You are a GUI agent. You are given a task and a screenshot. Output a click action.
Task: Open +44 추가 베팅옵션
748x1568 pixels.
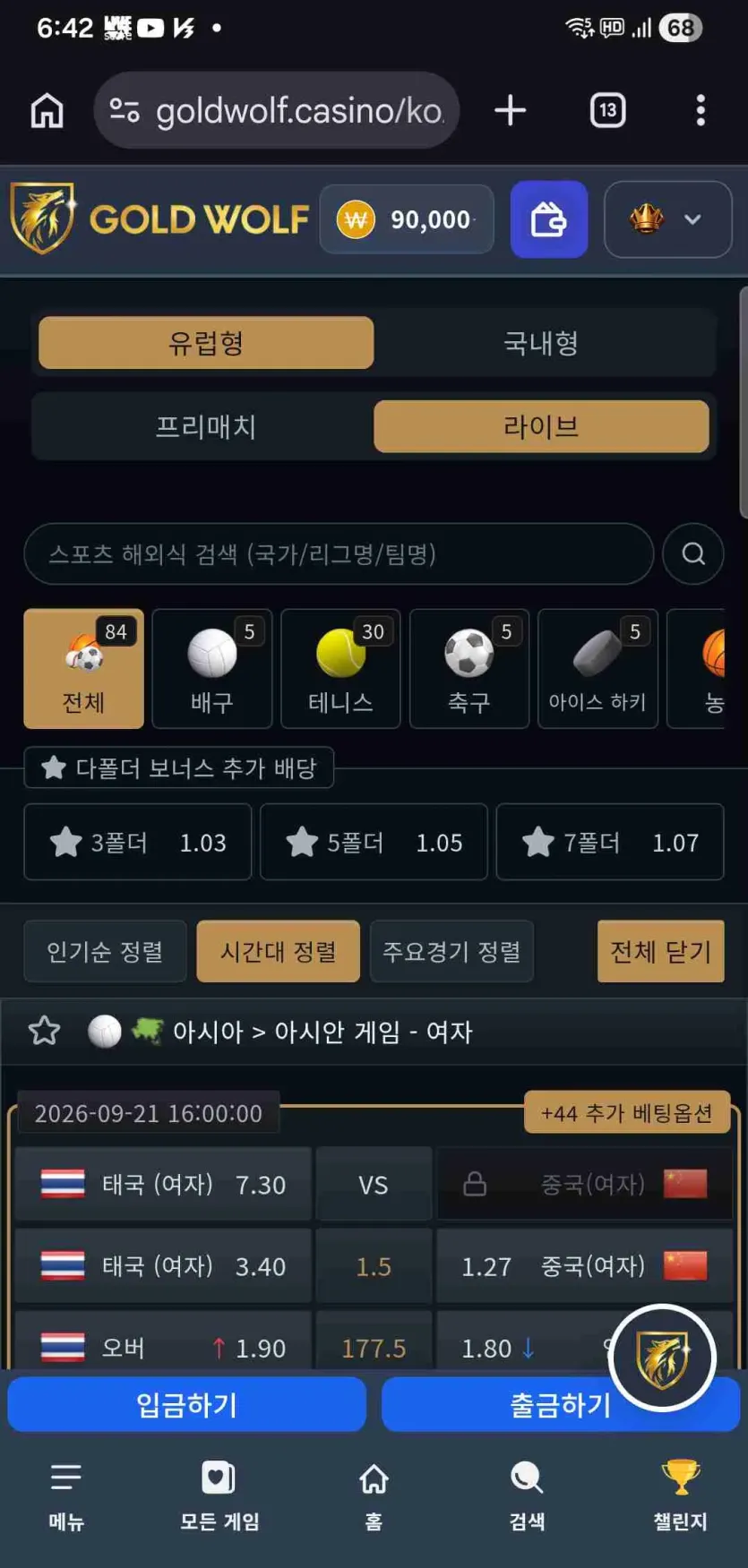click(627, 1113)
